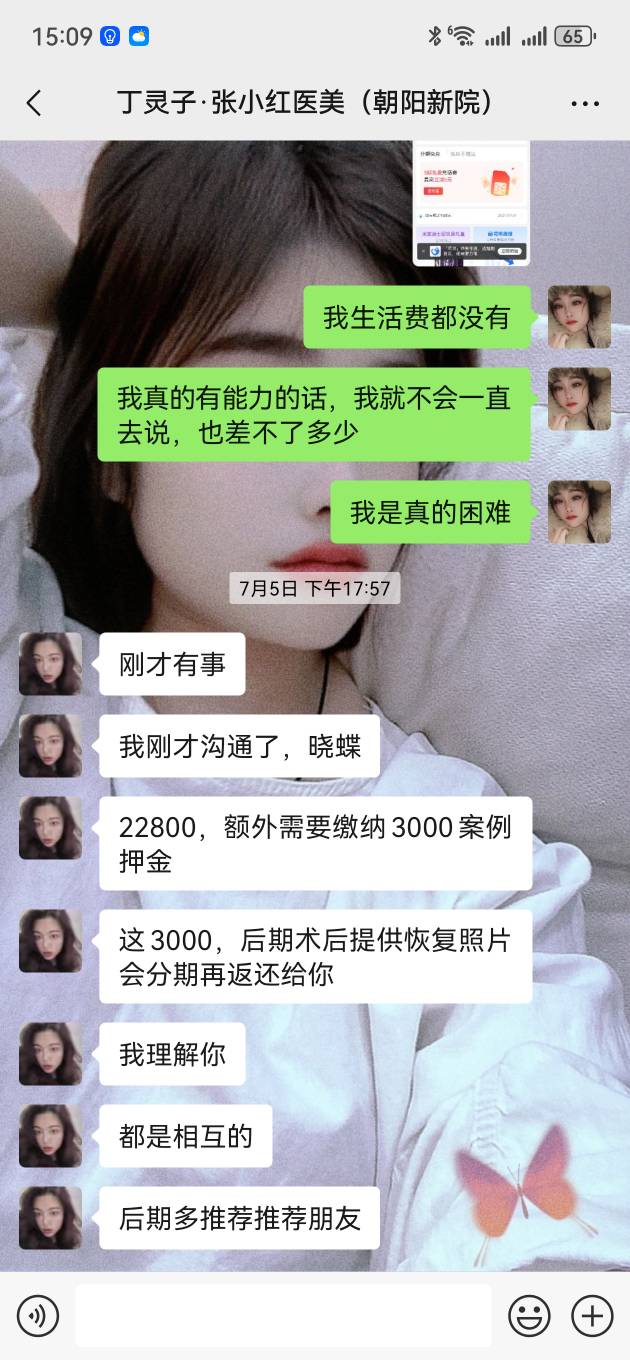Open the emoji picker
The height and width of the screenshot is (1360, 630).
point(529,1315)
